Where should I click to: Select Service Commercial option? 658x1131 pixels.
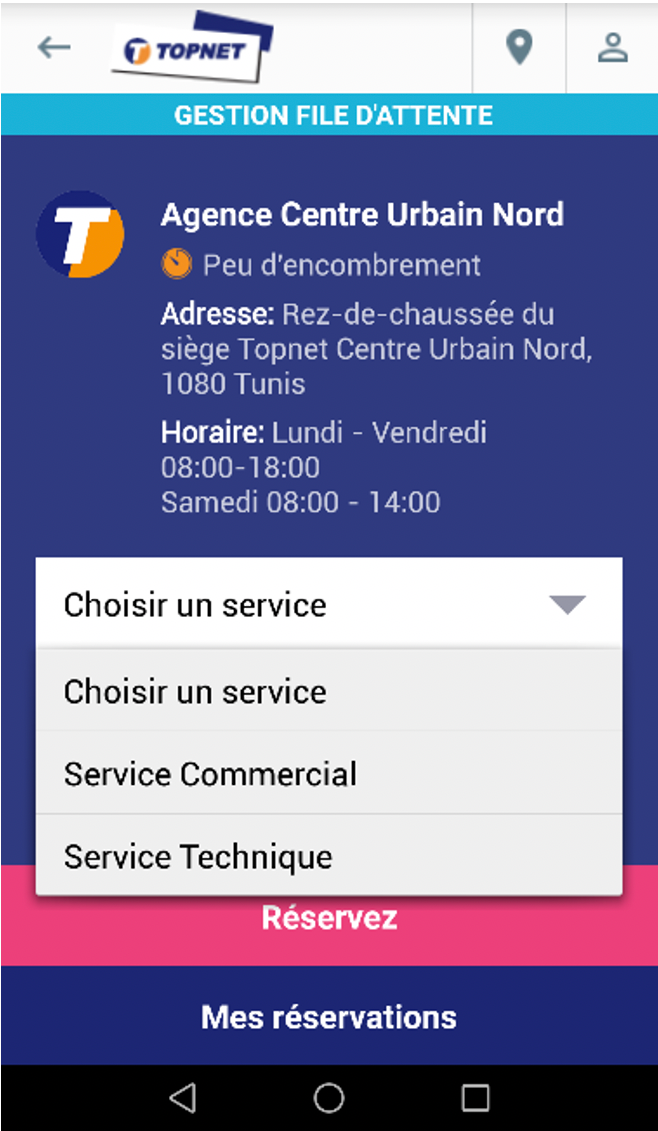point(329,774)
